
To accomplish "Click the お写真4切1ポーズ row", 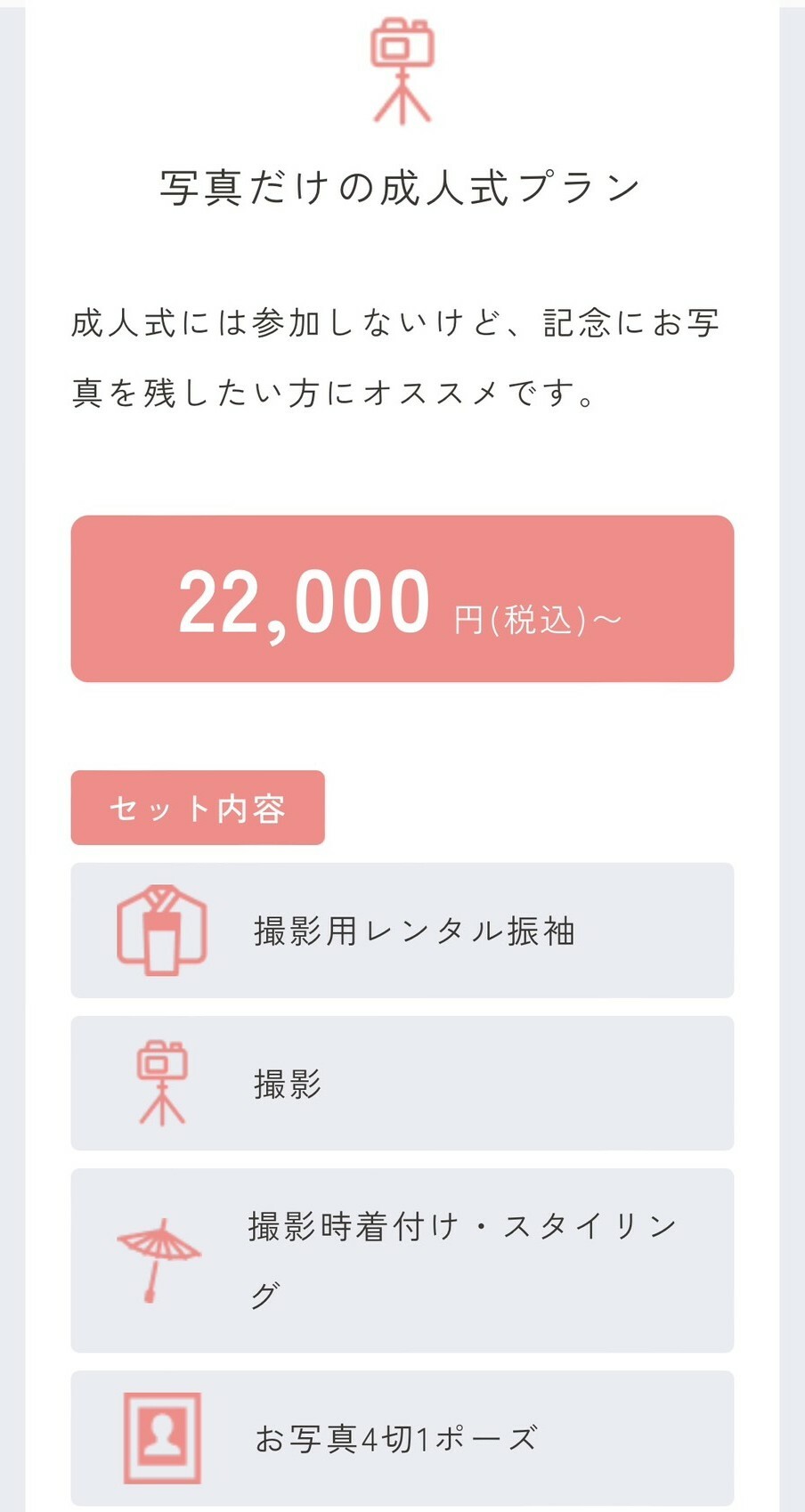I will [402, 1437].
